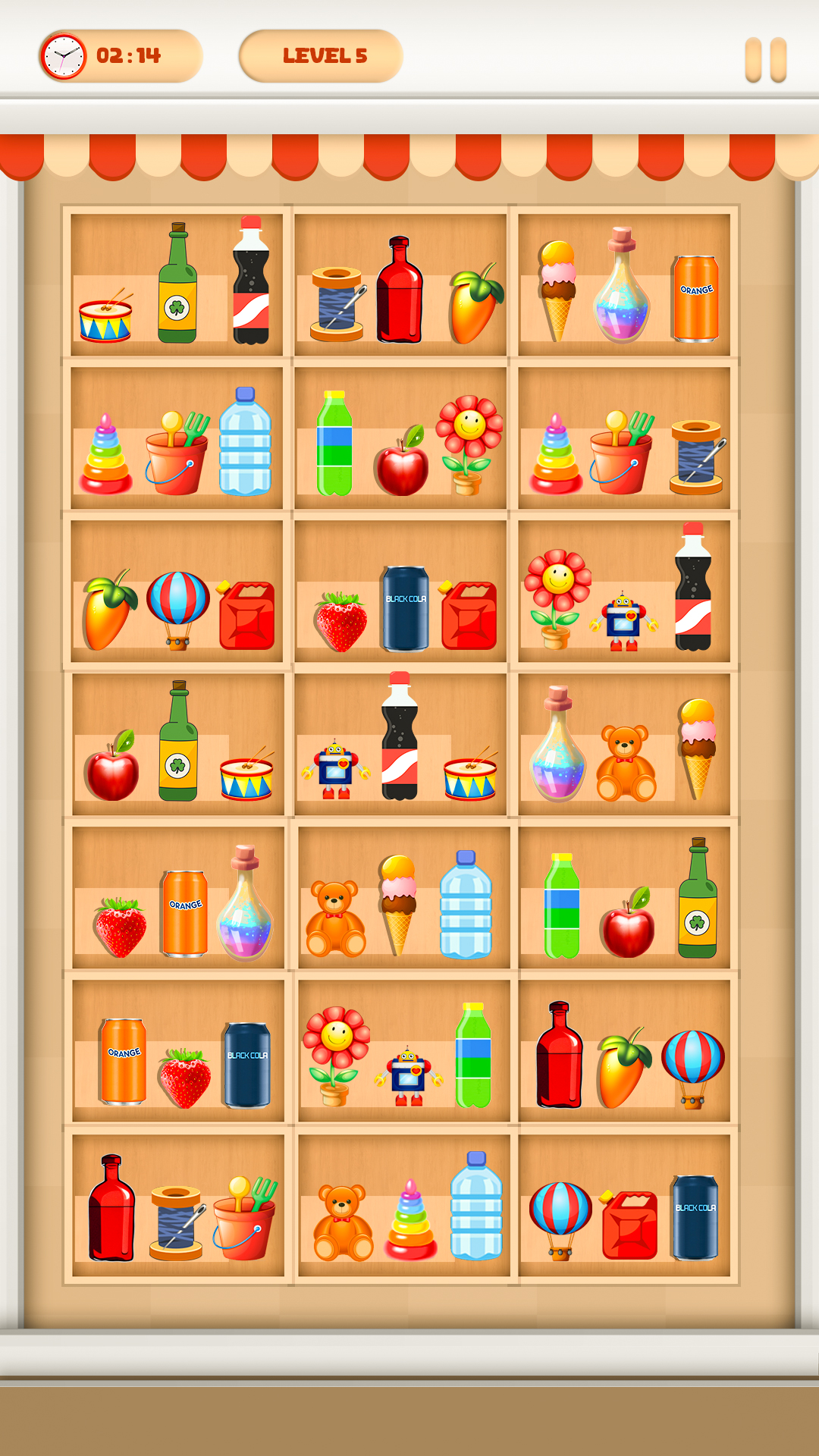Pick the BLACK COLA can beside the strawberry
Viewport: 819px width, 1456px height.
pyautogui.click(x=403, y=607)
